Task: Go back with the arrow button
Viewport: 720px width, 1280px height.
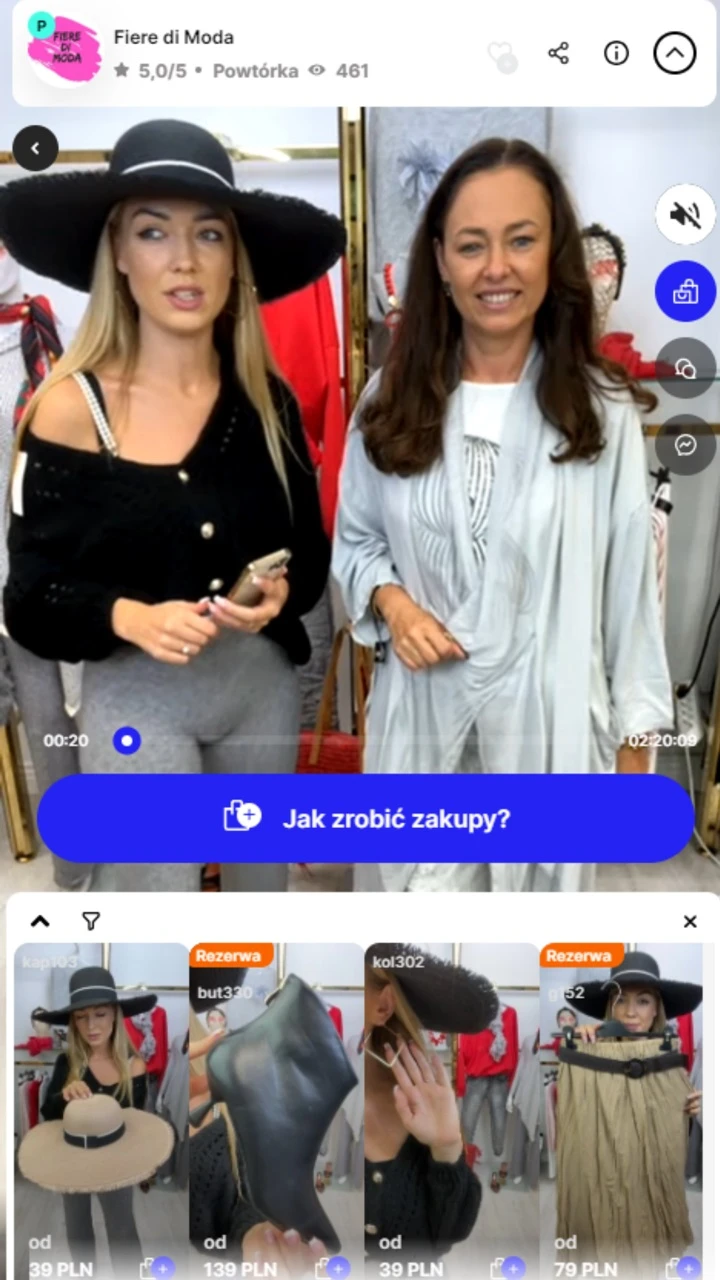Action: (x=35, y=149)
